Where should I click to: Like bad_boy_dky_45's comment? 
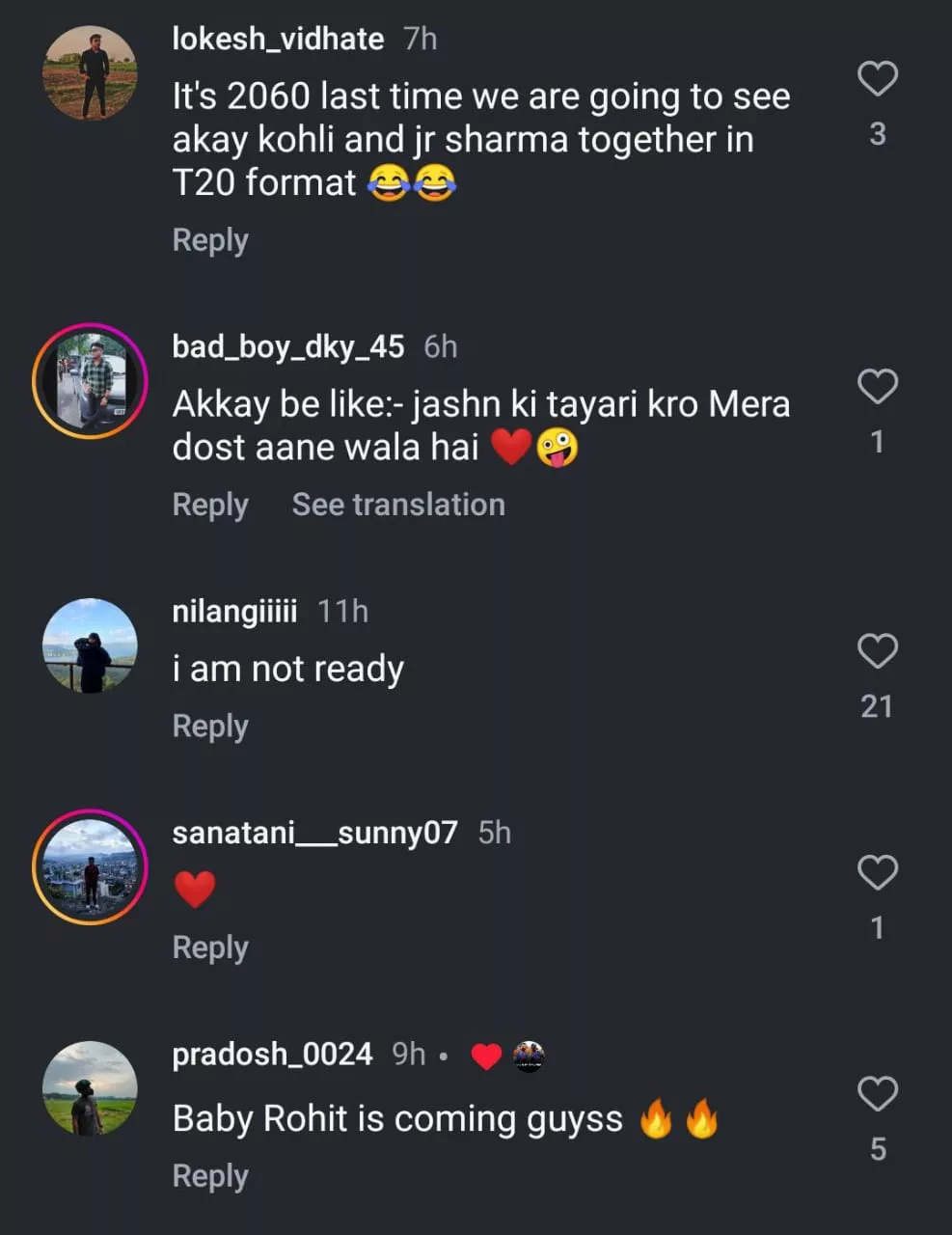pos(877,387)
